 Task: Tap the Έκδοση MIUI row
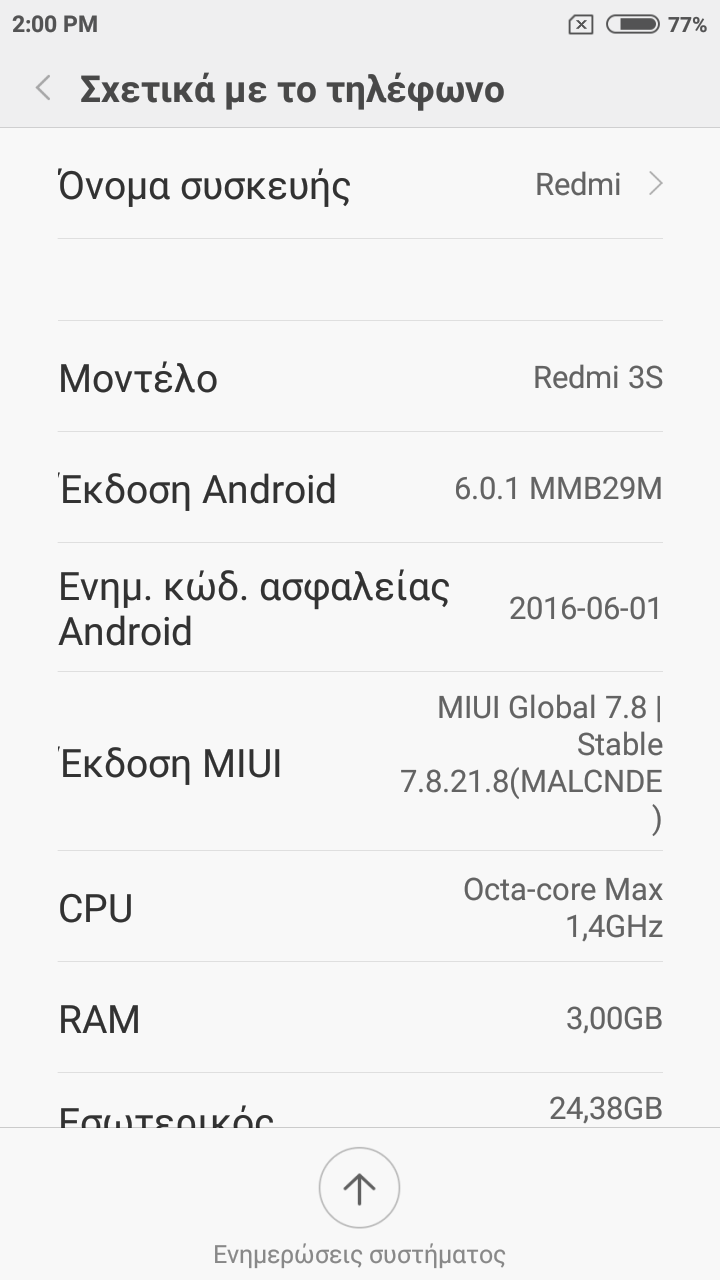360,763
